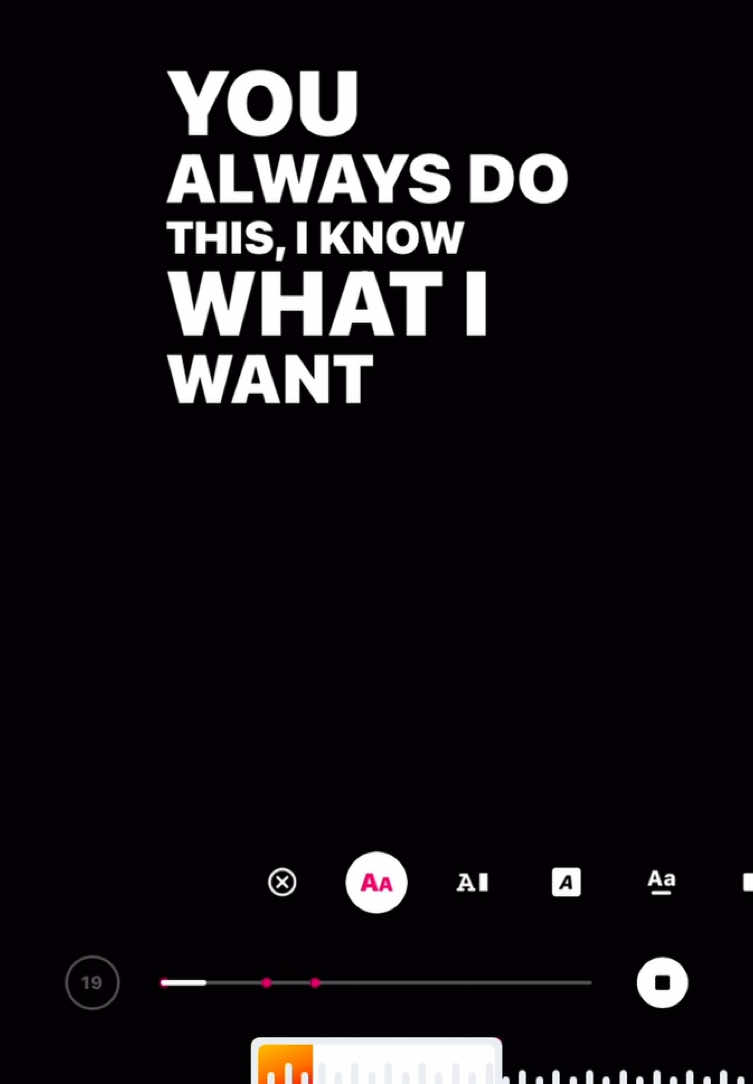This screenshot has height=1084, width=753.
Task: Open the partially visible rightmost font option
Action: [x=748, y=882]
